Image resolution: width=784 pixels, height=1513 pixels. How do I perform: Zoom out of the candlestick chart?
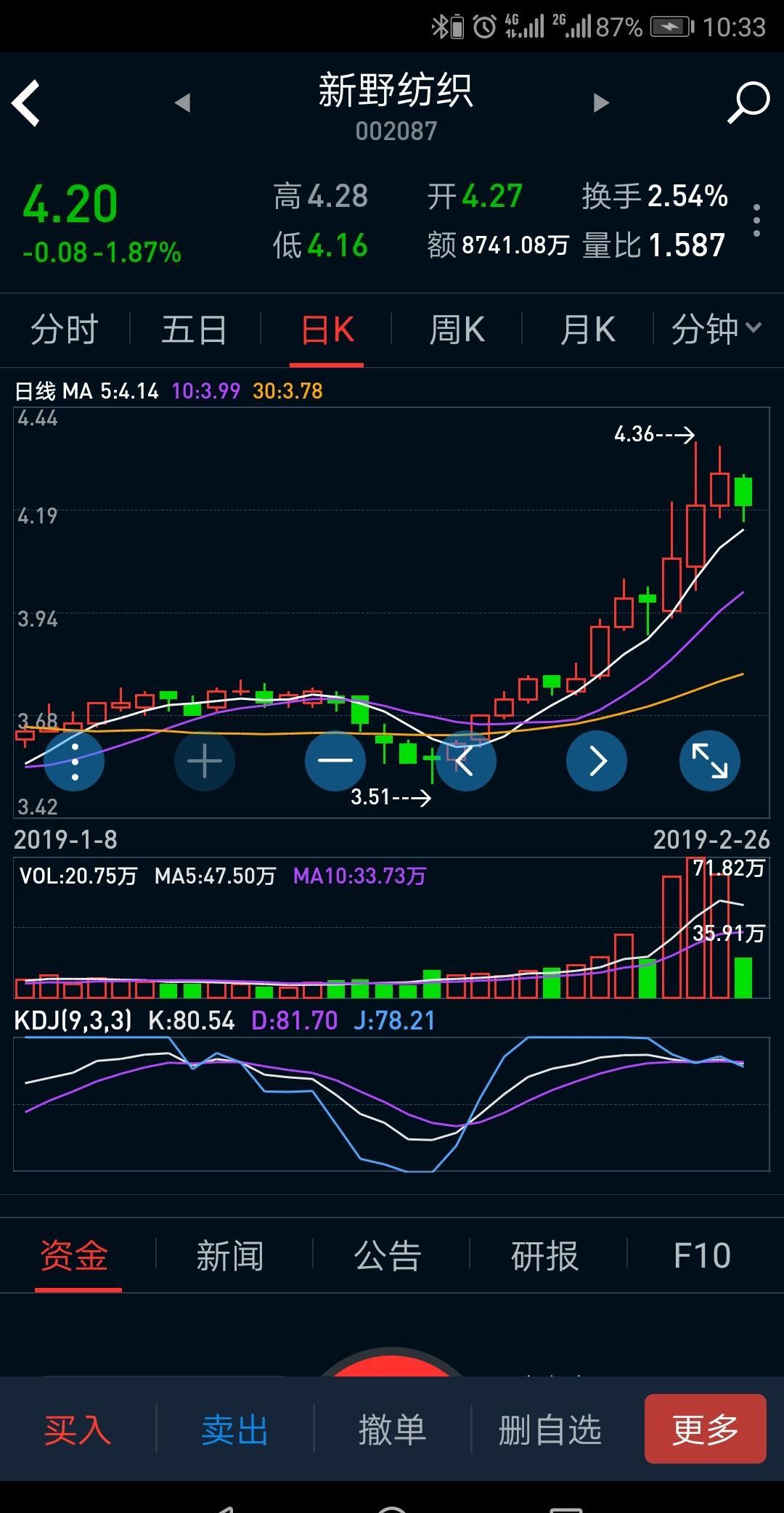click(x=334, y=761)
